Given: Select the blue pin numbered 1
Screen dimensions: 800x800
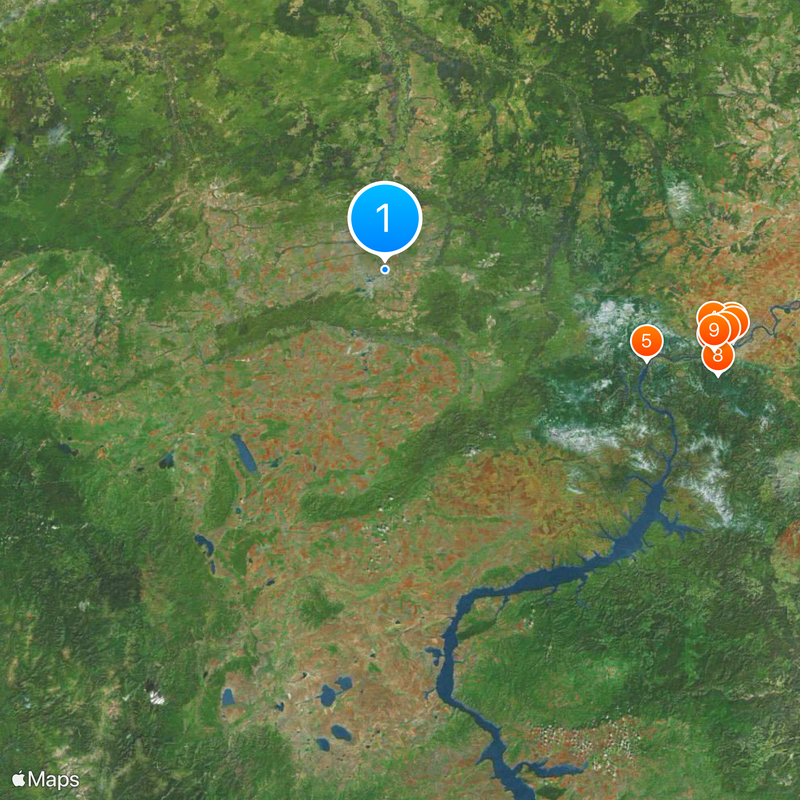Looking at the screenshot, I should point(385,218).
